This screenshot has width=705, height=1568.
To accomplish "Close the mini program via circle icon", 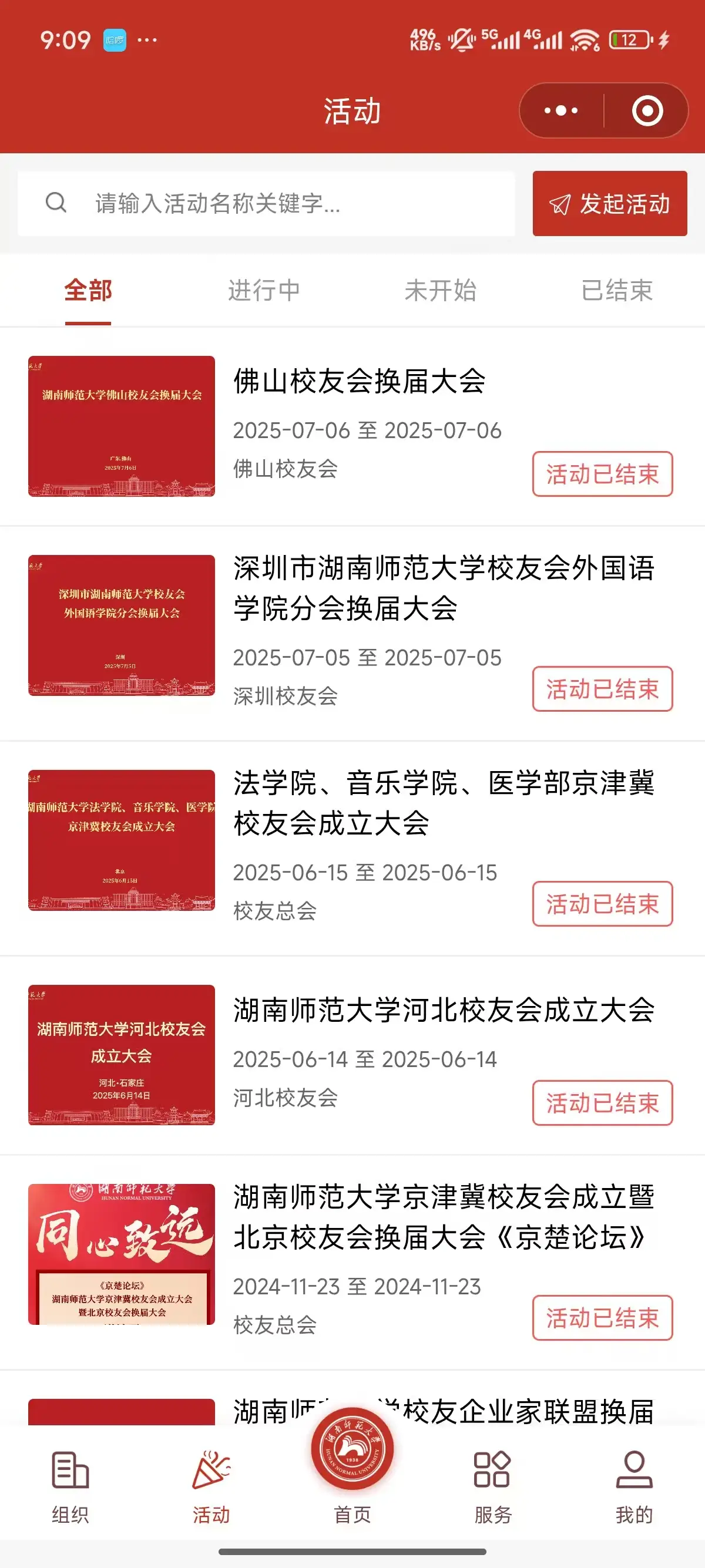I will [x=647, y=111].
